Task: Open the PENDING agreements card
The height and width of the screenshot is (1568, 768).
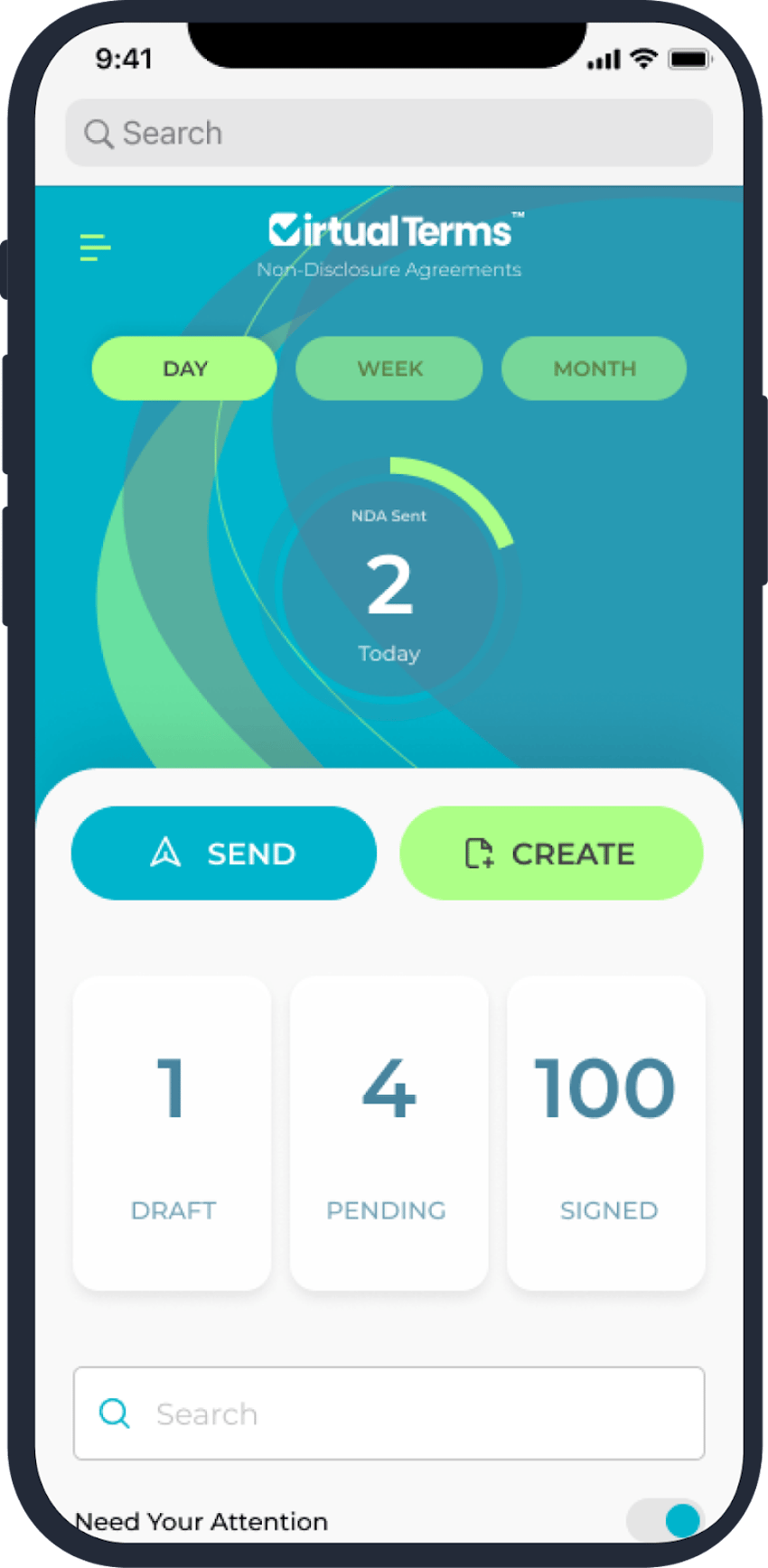Action: [389, 1134]
